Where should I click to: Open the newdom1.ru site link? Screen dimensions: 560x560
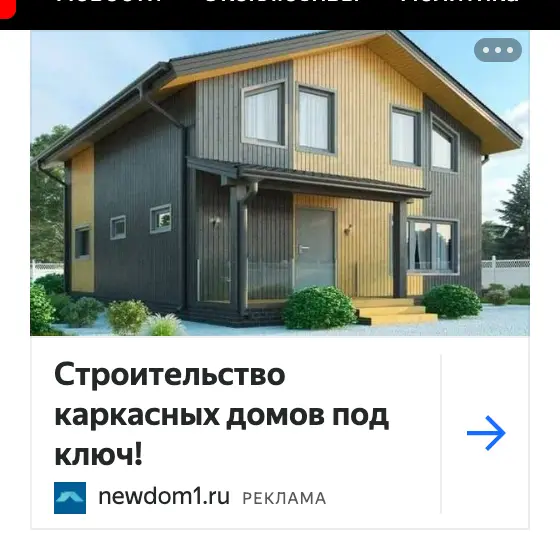[x=164, y=497]
